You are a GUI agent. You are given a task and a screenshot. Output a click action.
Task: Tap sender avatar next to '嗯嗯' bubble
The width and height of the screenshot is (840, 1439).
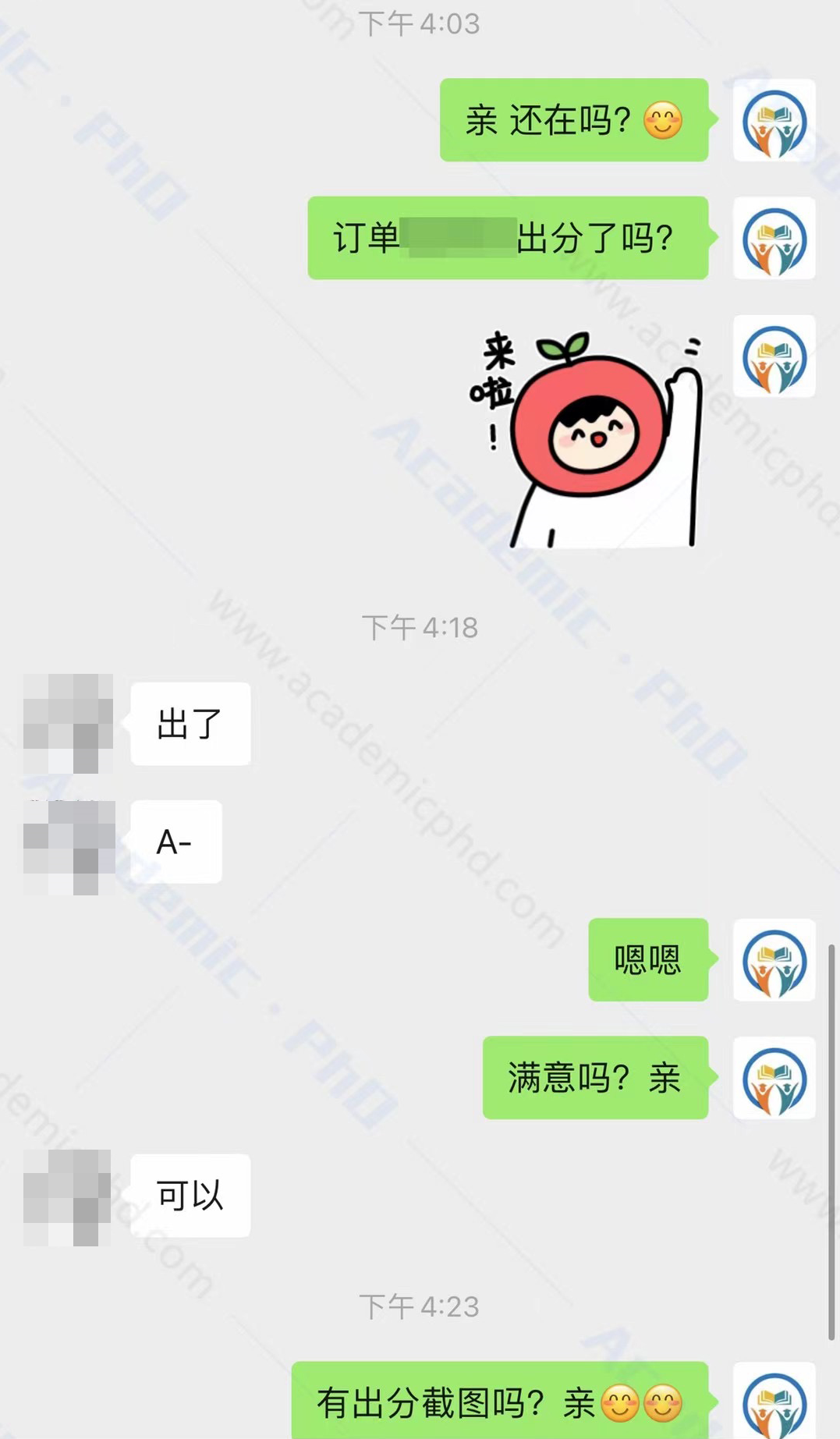(x=774, y=960)
